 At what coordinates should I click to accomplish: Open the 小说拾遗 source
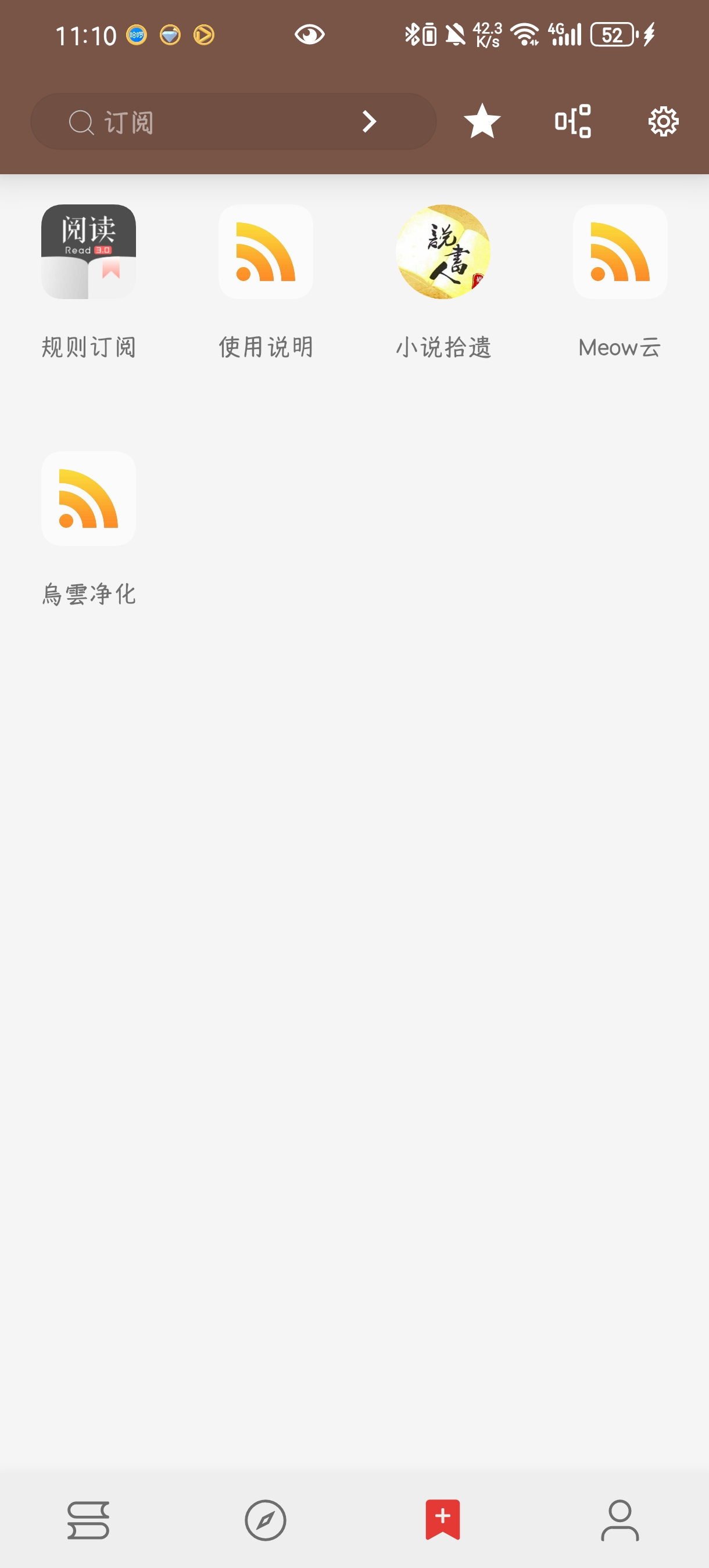tap(443, 252)
